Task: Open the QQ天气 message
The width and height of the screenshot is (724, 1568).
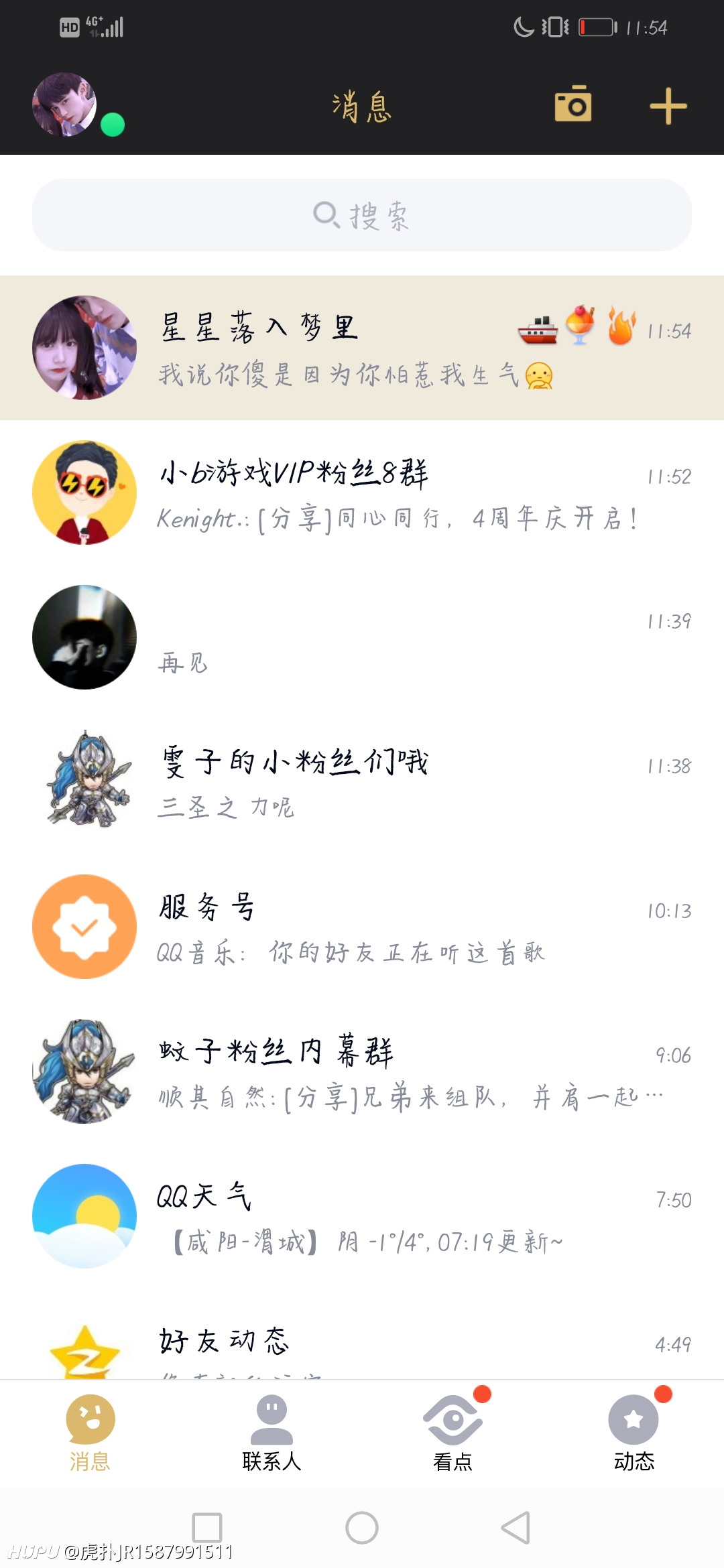Action: click(362, 1216)
